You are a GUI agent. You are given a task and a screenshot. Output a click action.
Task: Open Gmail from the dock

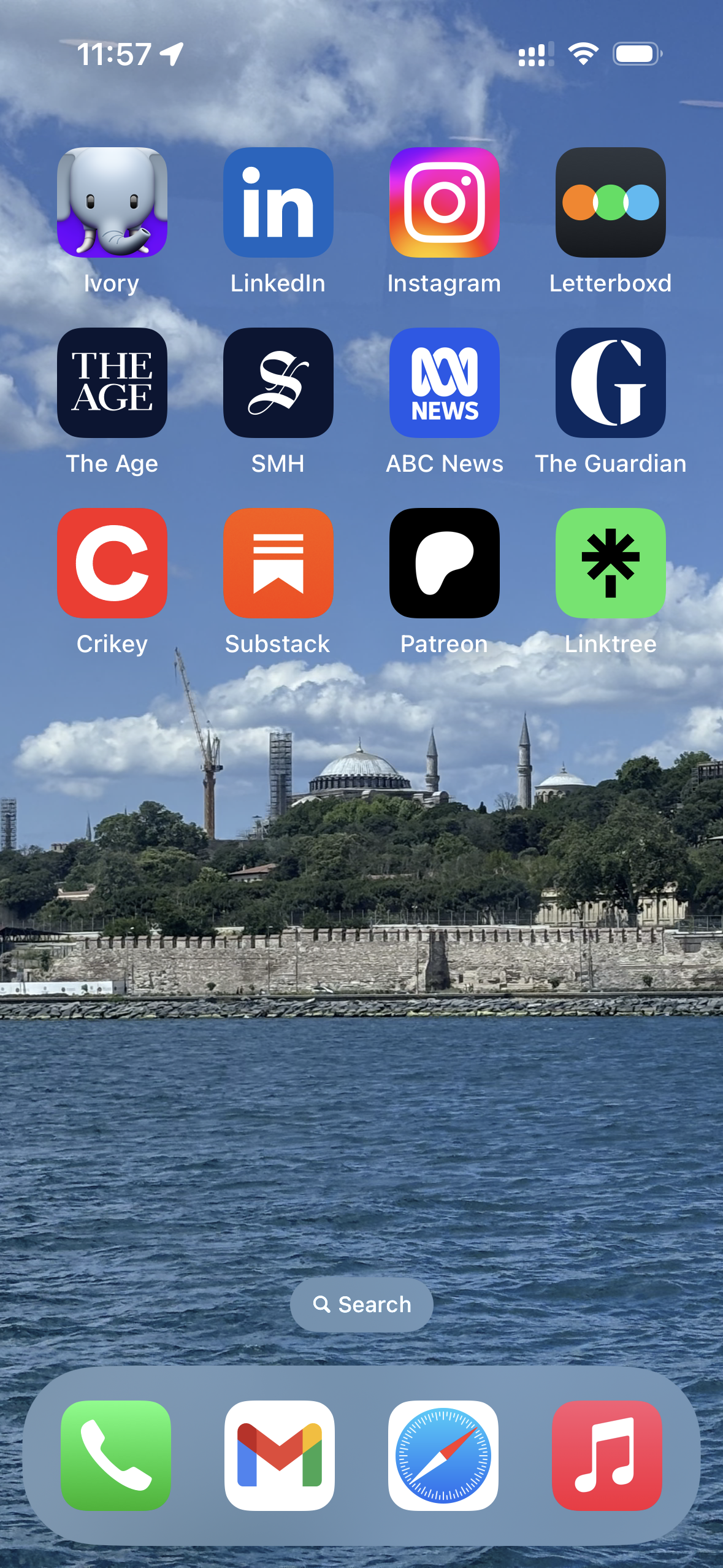280,1456
